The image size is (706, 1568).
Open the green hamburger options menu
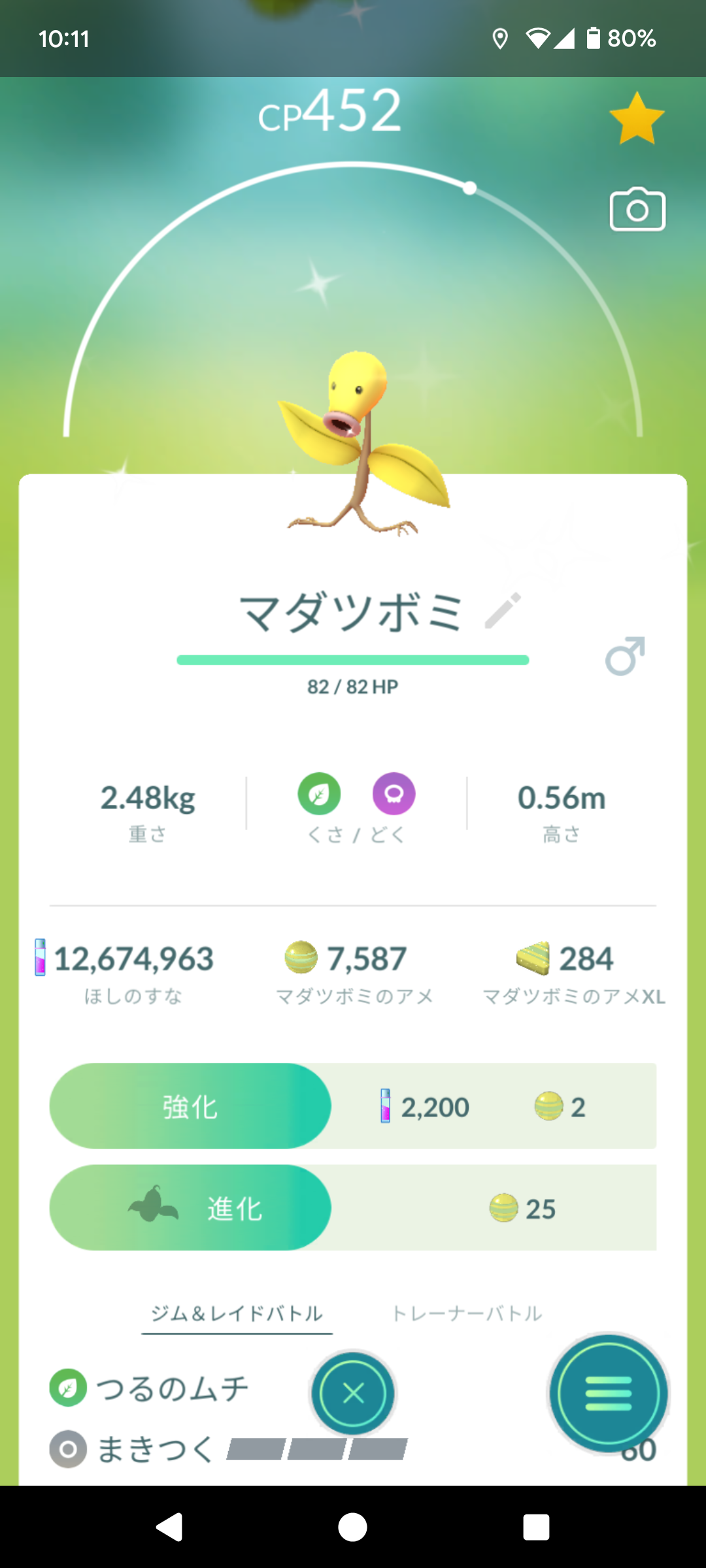[608, 1394]
